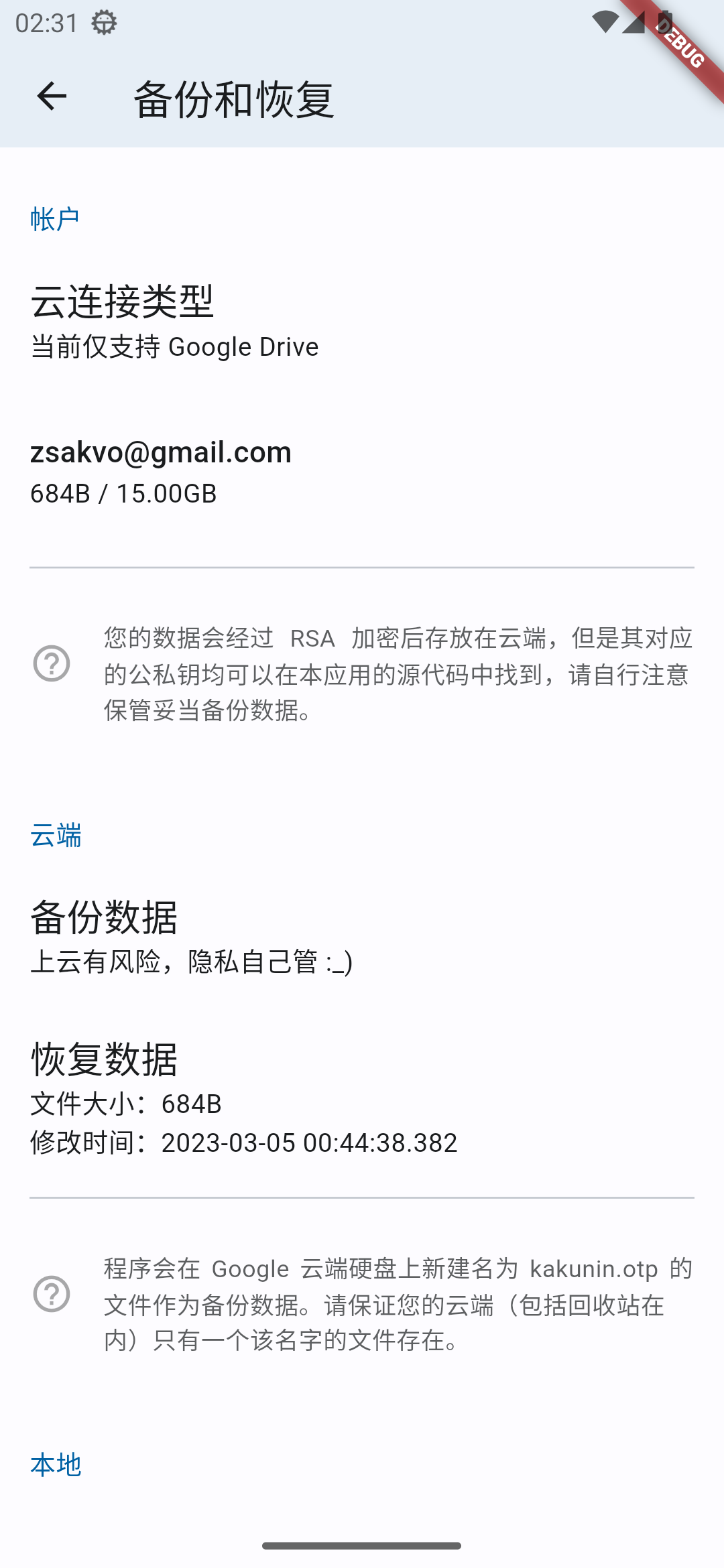Select 备份数据 to back up to cloud

coord(362,937)
